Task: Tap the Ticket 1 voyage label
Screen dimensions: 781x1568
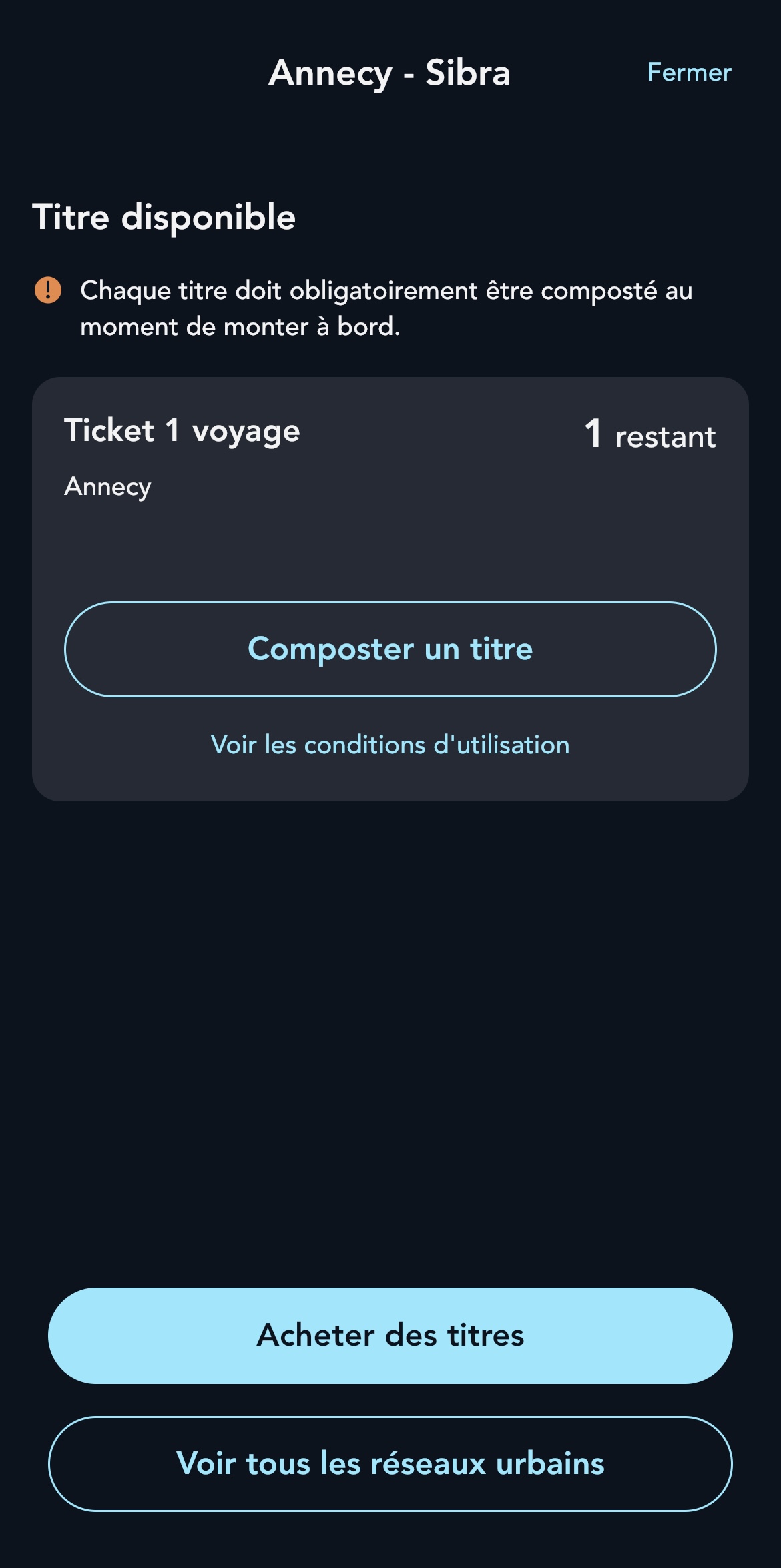Action: [x=182, y=430]
